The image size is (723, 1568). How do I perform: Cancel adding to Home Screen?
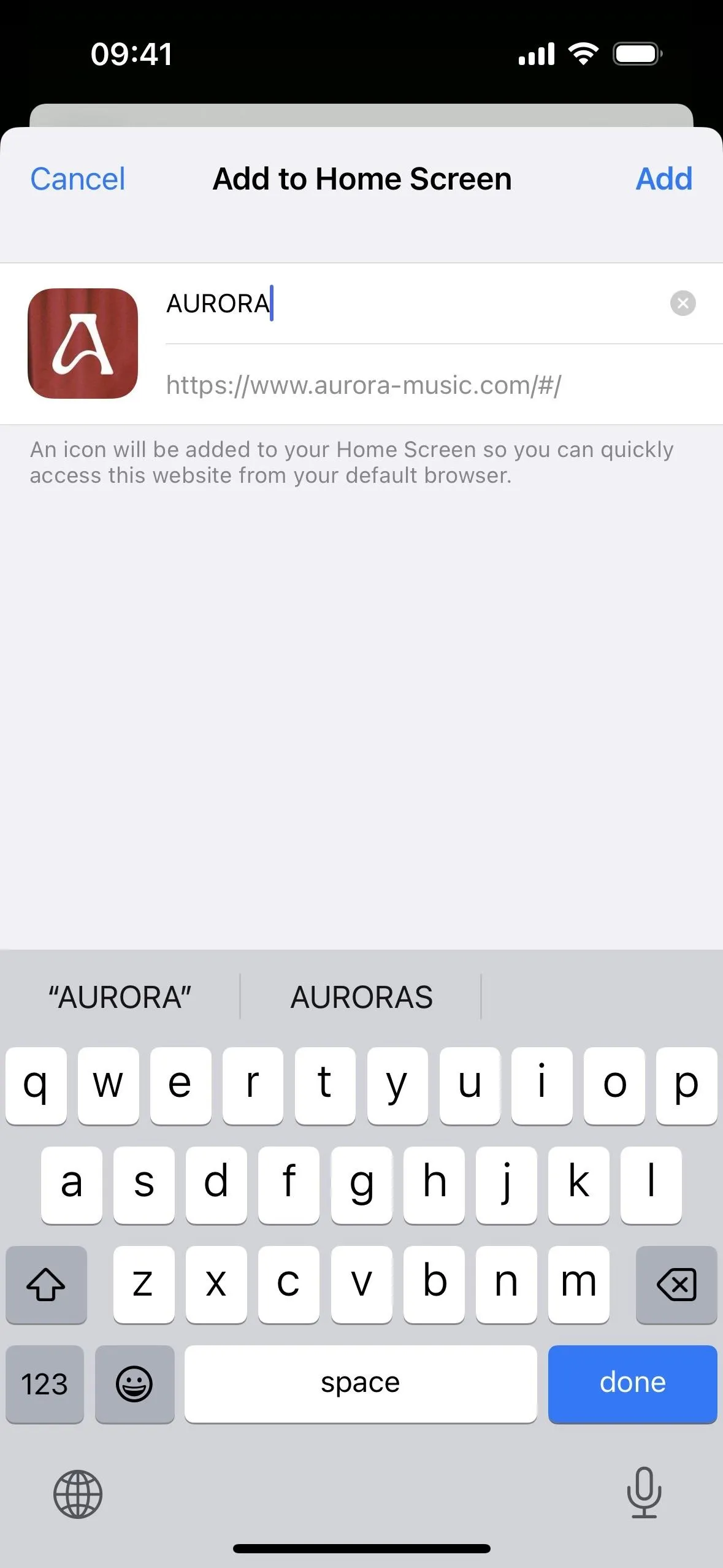pos(78,179)
